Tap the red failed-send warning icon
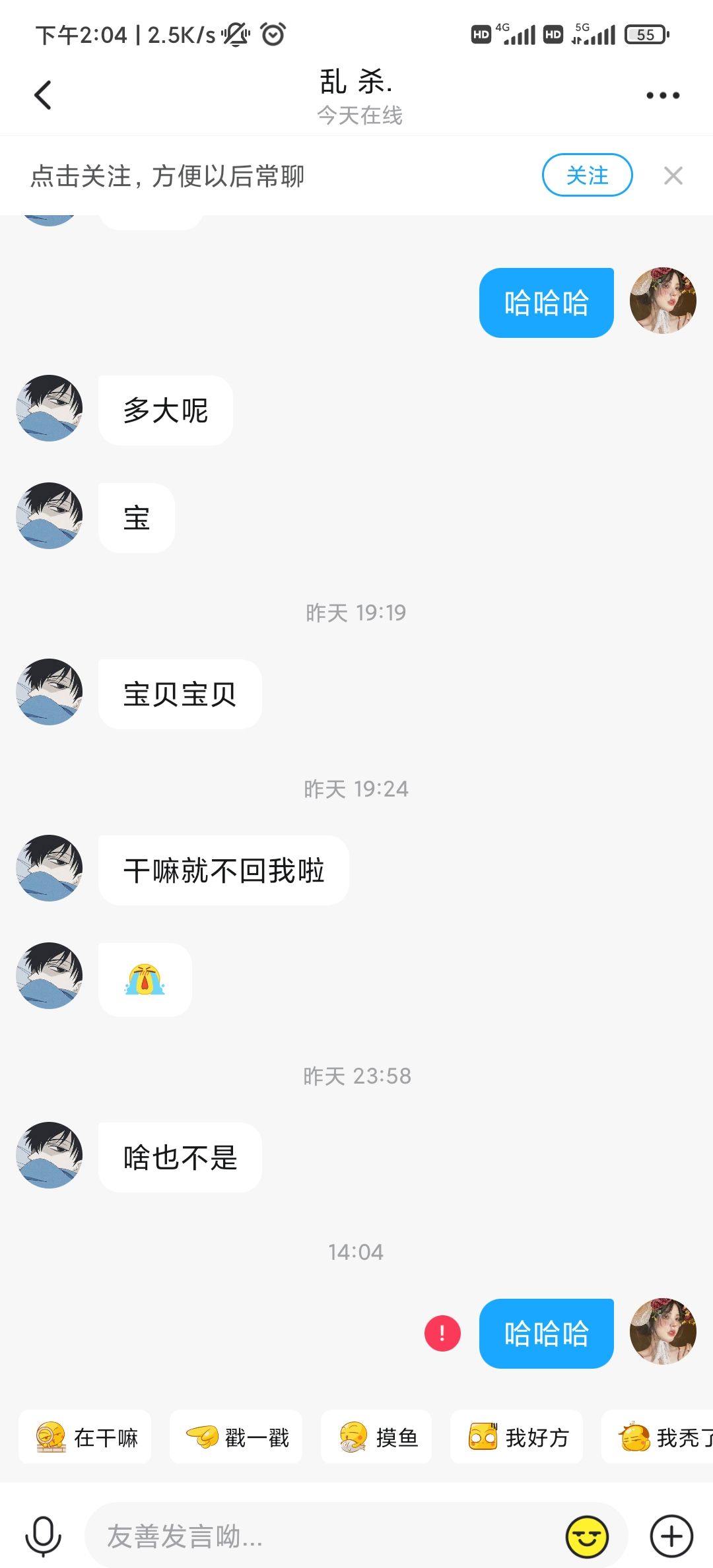The height and width of the screenshot is (1568, 713). click(442, 1333)
